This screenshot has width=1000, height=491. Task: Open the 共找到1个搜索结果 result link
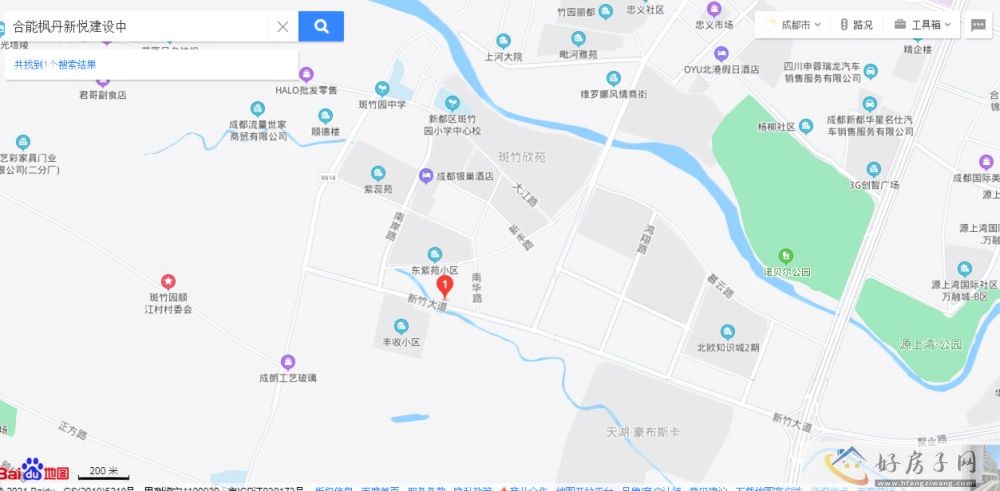[55, 65]
